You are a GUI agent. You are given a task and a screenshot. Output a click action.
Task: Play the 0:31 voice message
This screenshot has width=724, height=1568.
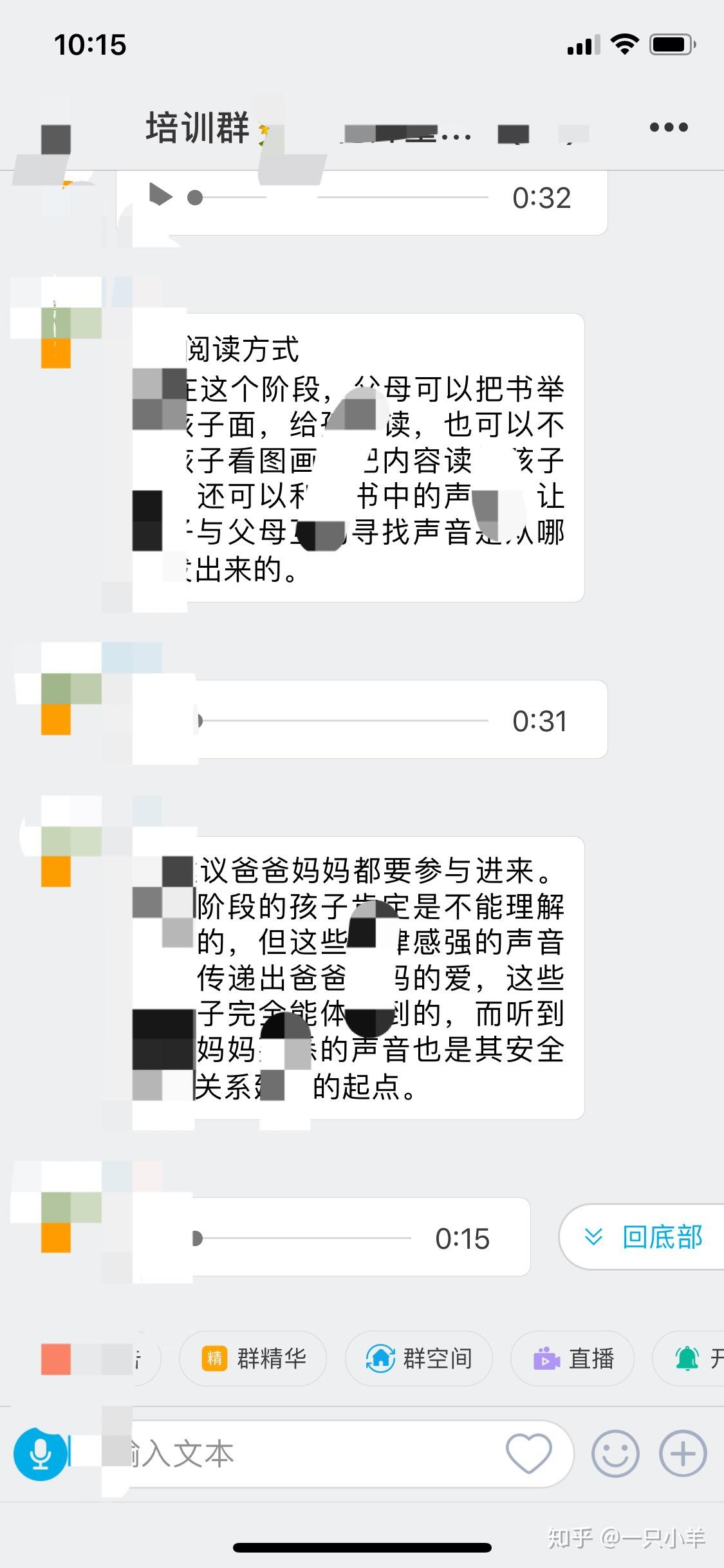tap(200, 720)
